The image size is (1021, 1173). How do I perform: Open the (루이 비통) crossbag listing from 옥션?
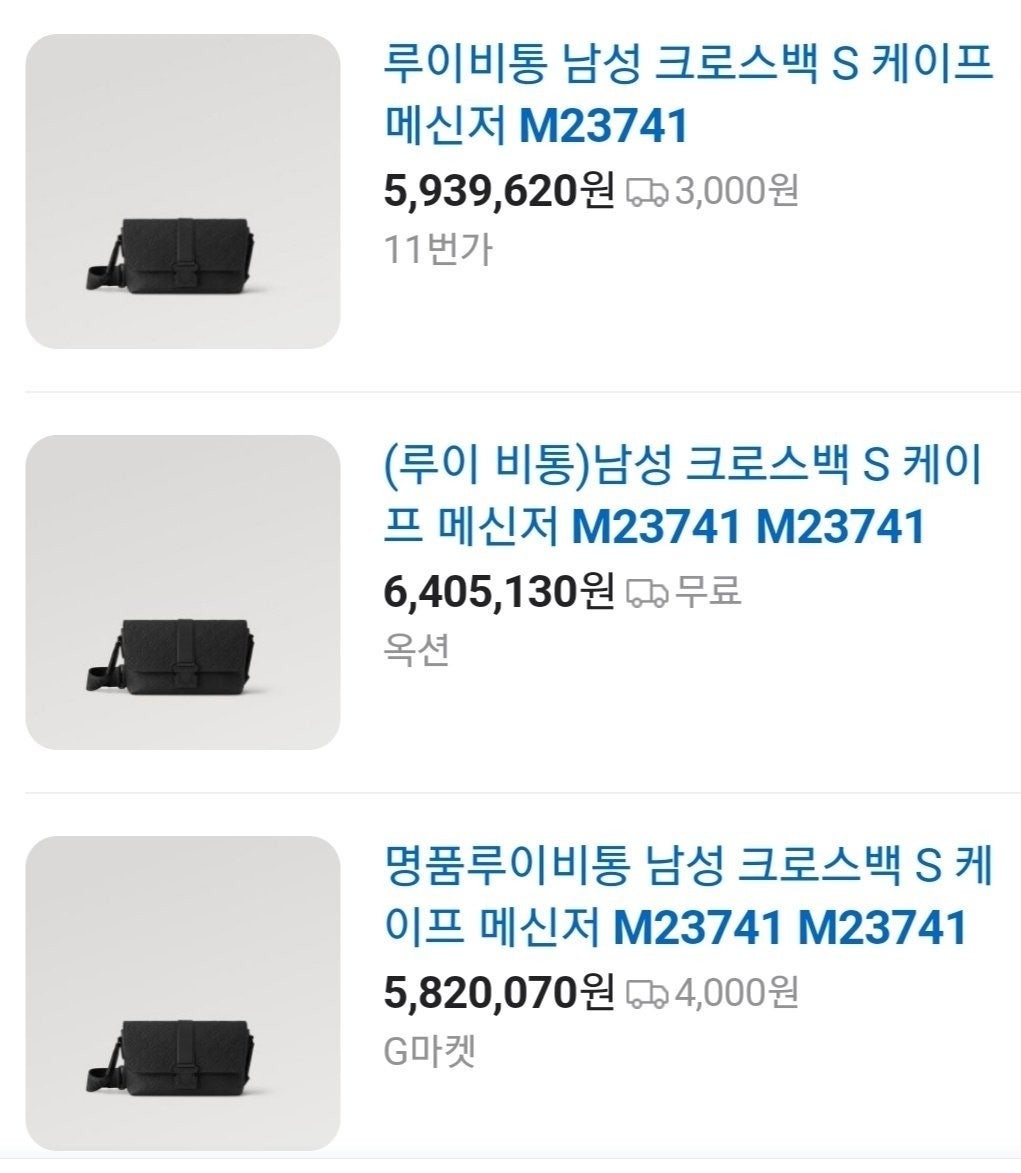pyautogui.click(x=690, y=500)
